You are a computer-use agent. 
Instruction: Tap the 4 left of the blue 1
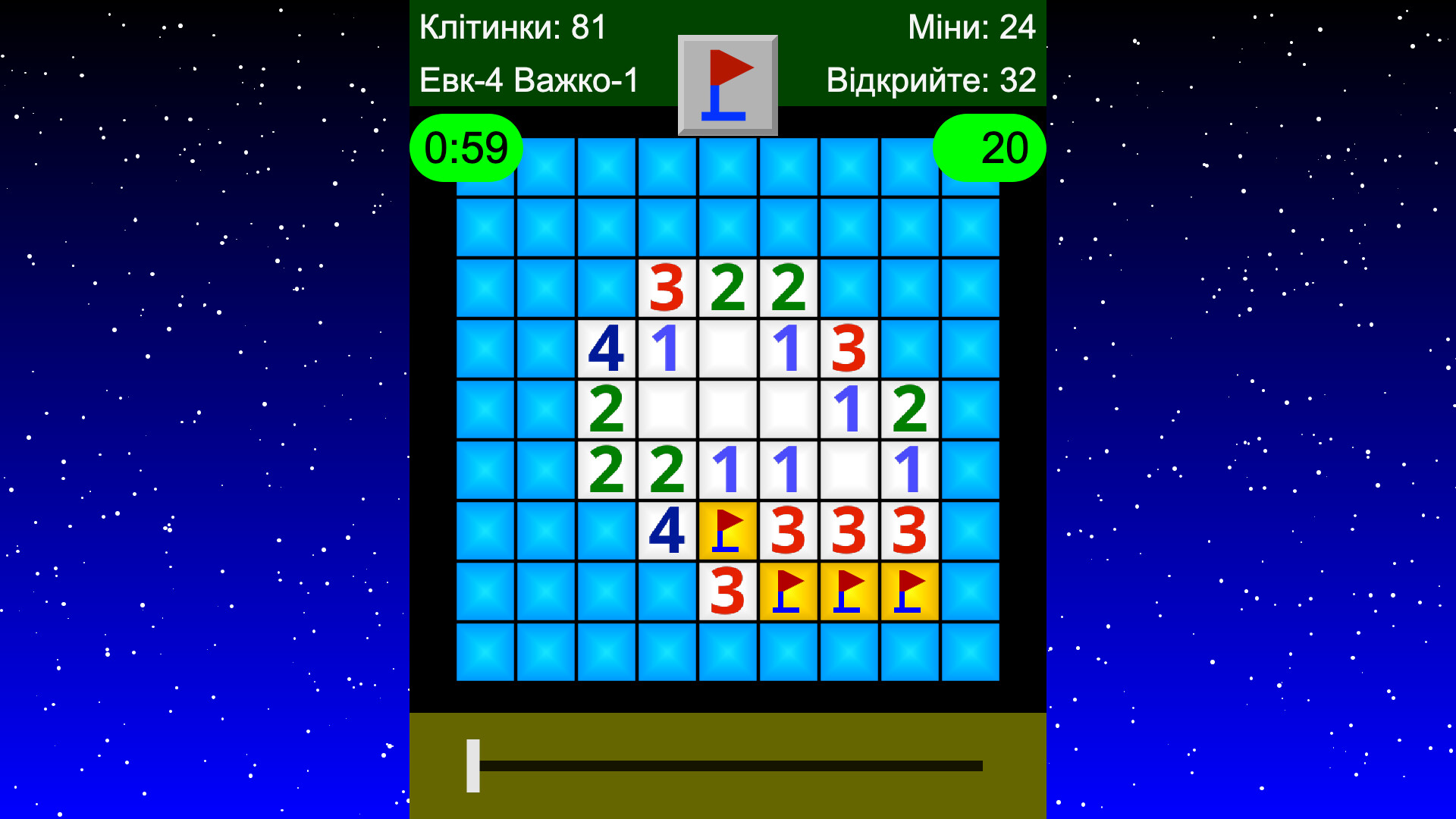coord(606,349)
